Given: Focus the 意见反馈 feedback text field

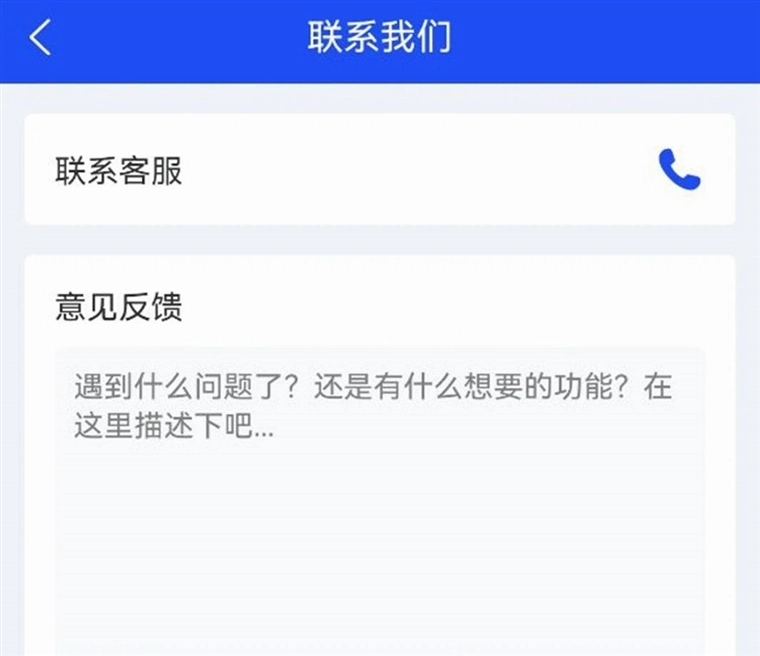Looking at the screenshot, I should click(x=380, y=500).
